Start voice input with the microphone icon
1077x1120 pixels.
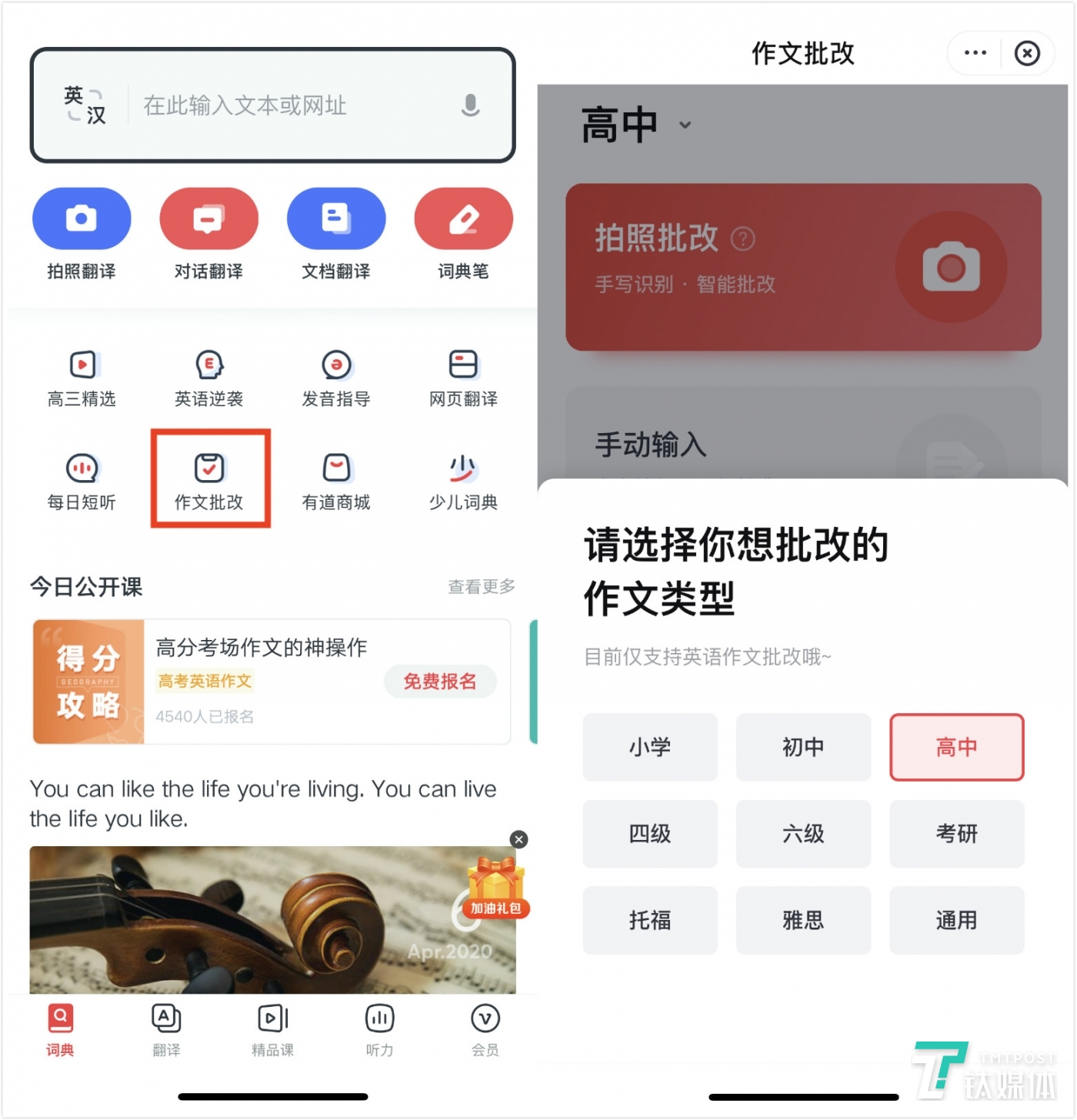pyautogui.click(x=470, y=105)
